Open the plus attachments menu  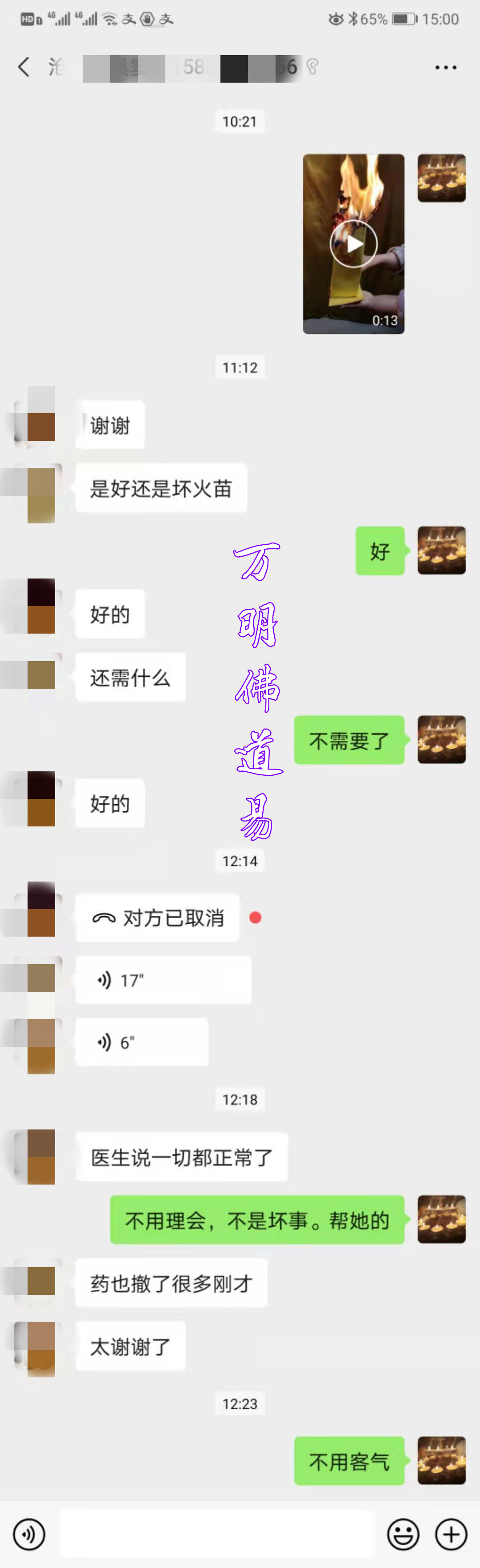(451, 1534)
